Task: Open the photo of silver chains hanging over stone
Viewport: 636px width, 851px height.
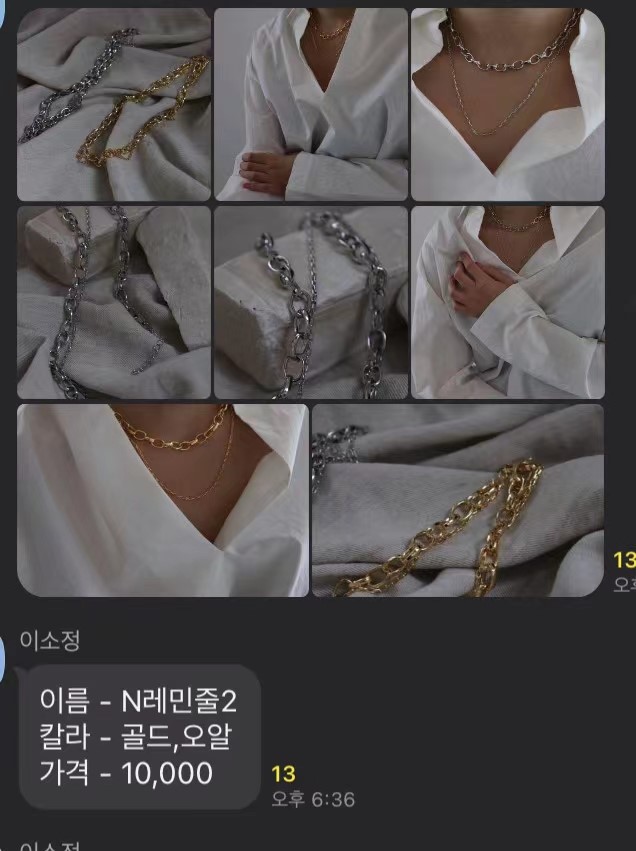Action: pos(114,302)
